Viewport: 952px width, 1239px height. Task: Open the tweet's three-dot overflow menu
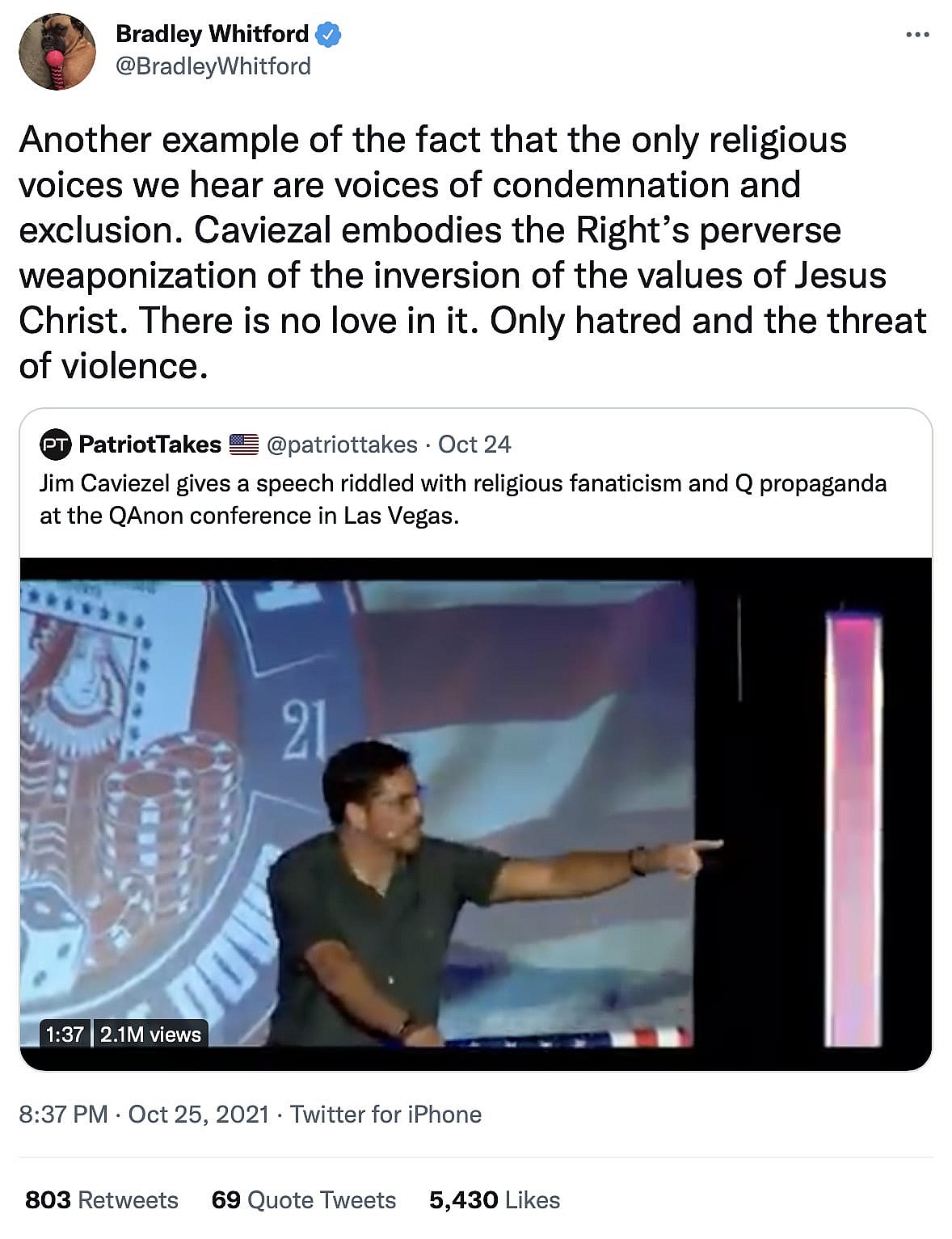(917, 35)
